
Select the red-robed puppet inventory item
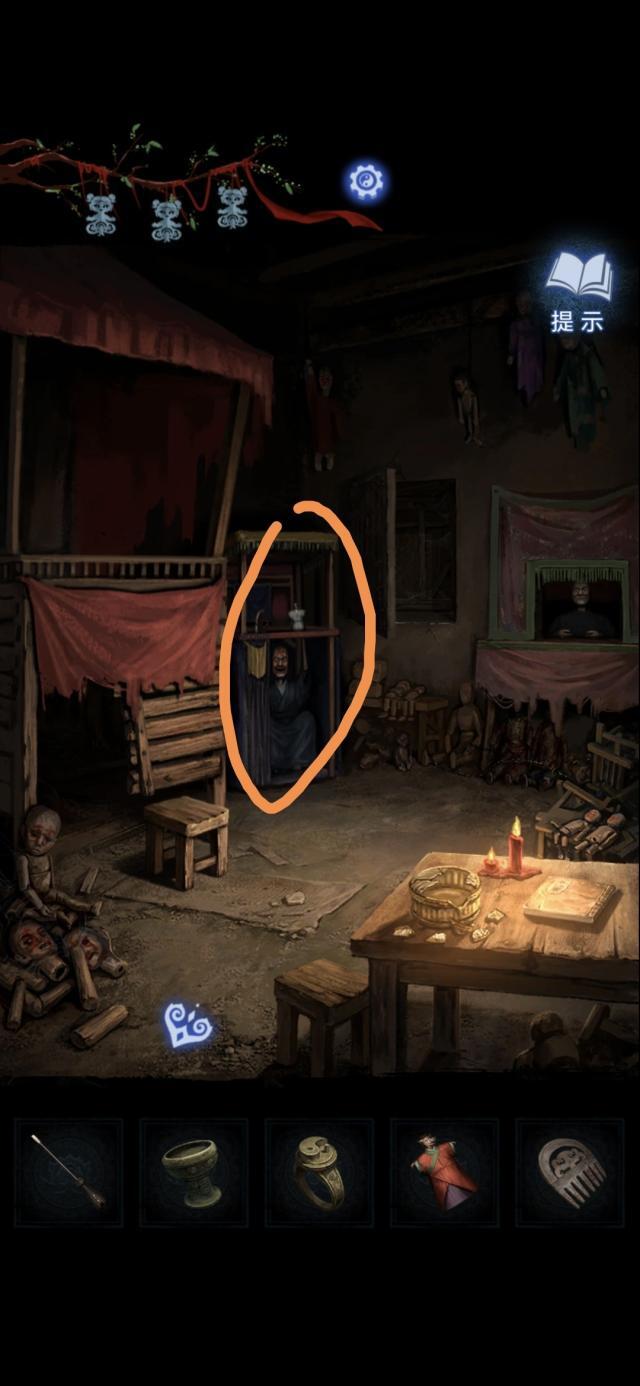pyautogui.click(x=443, y=1172)
